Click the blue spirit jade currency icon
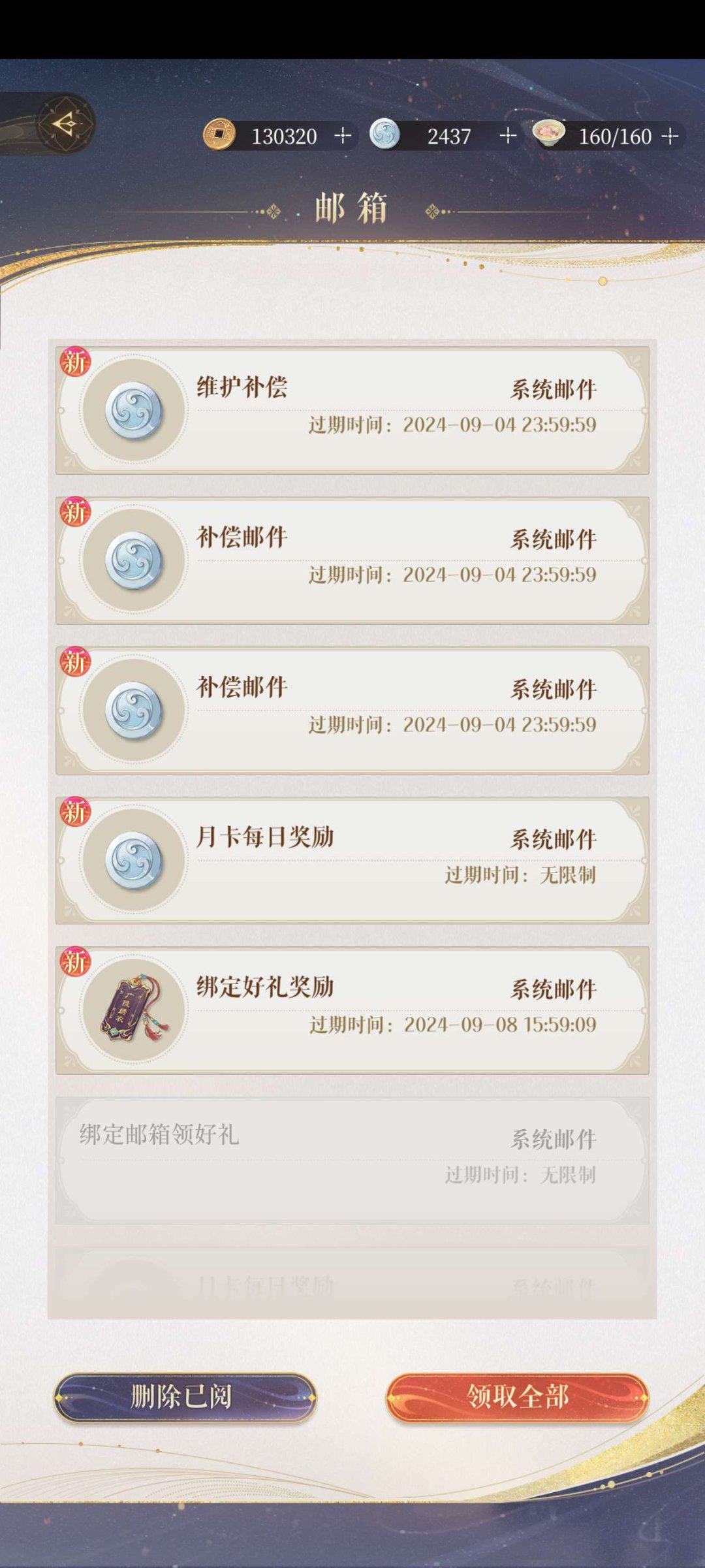 point(385,135)
